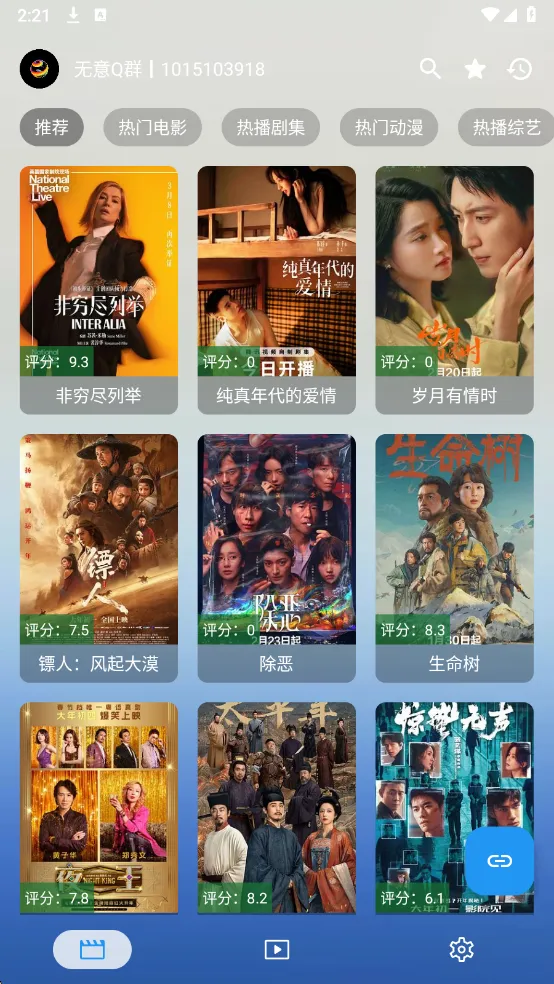Image resolution: width=554 pixels, height=984 pixels.
Task: Switch to the live play tab
Action: point(277,949)
